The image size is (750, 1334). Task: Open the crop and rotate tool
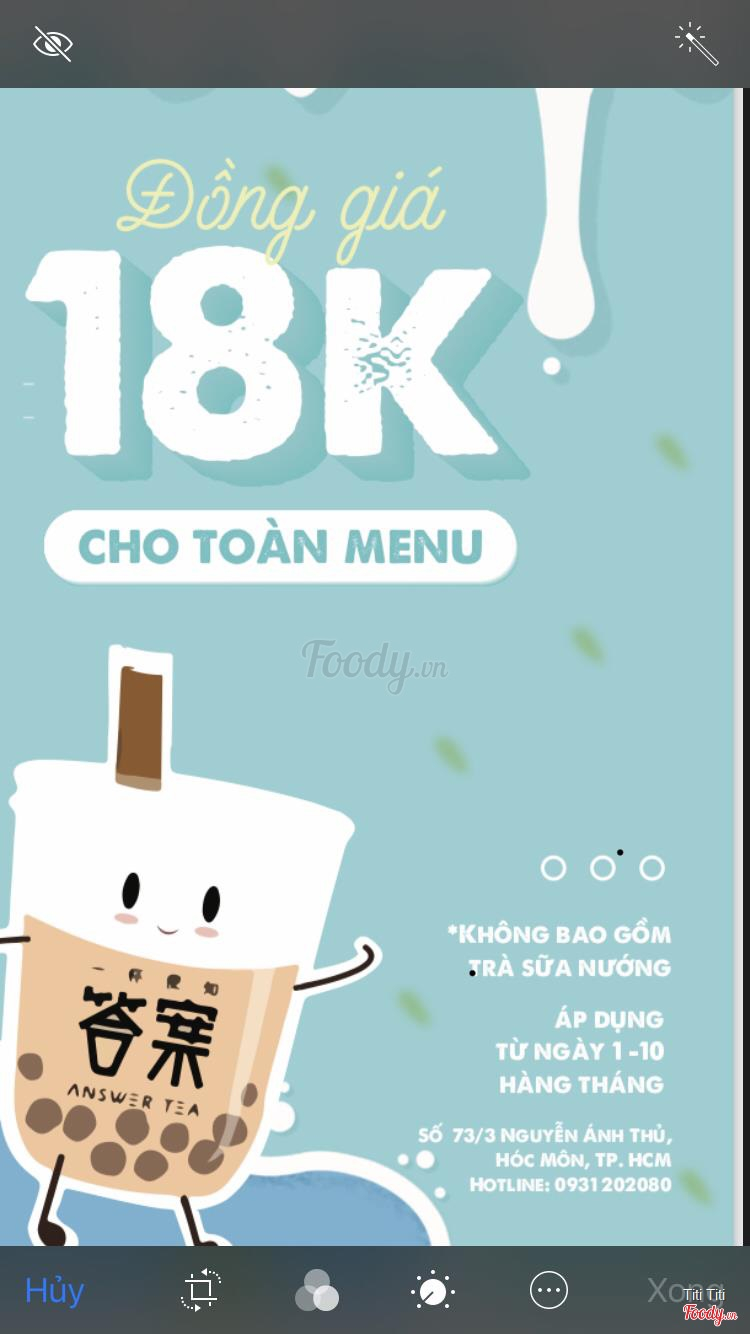point(201,1290)
